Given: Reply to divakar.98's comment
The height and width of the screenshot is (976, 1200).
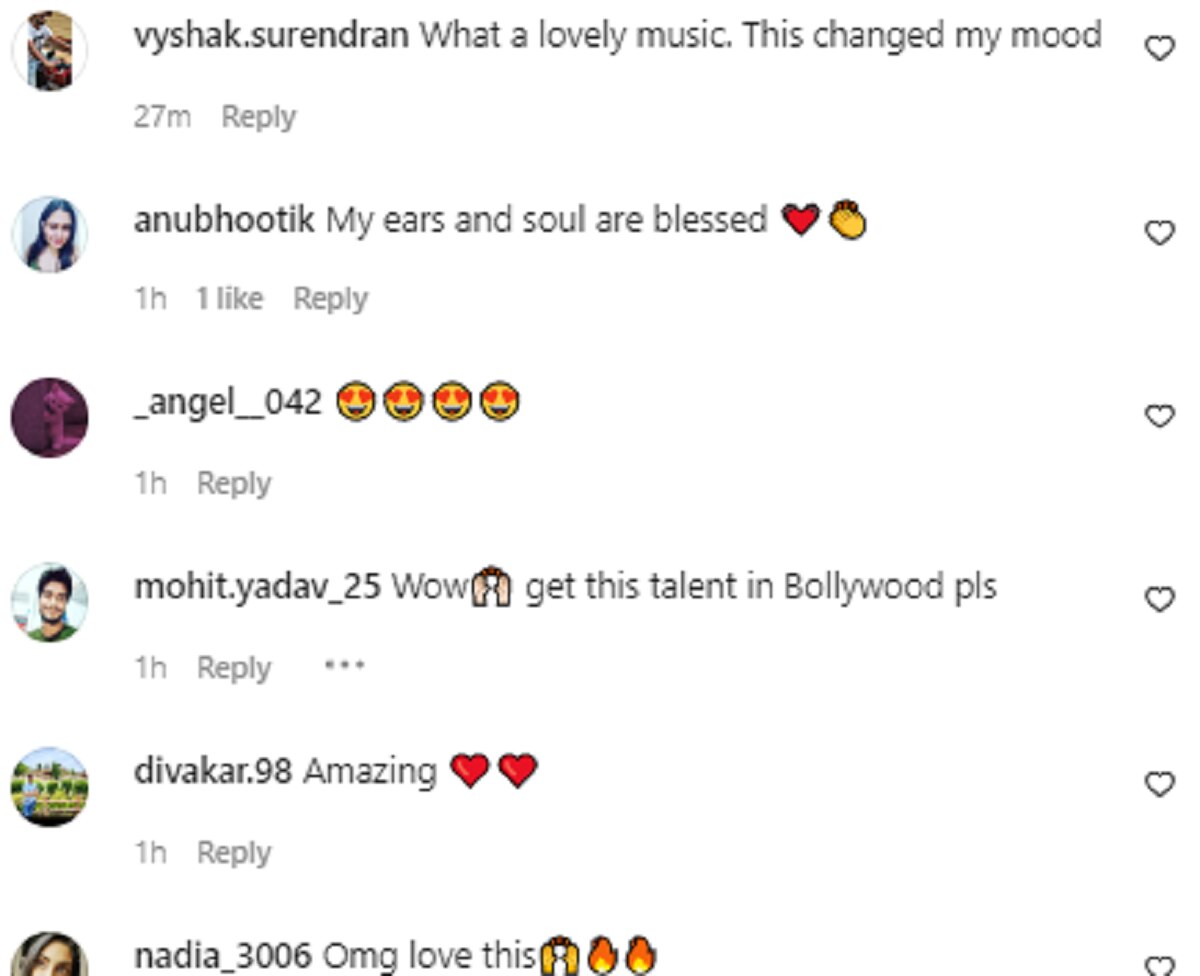Looking at the screenshot, I should click(x=233, y=853).
